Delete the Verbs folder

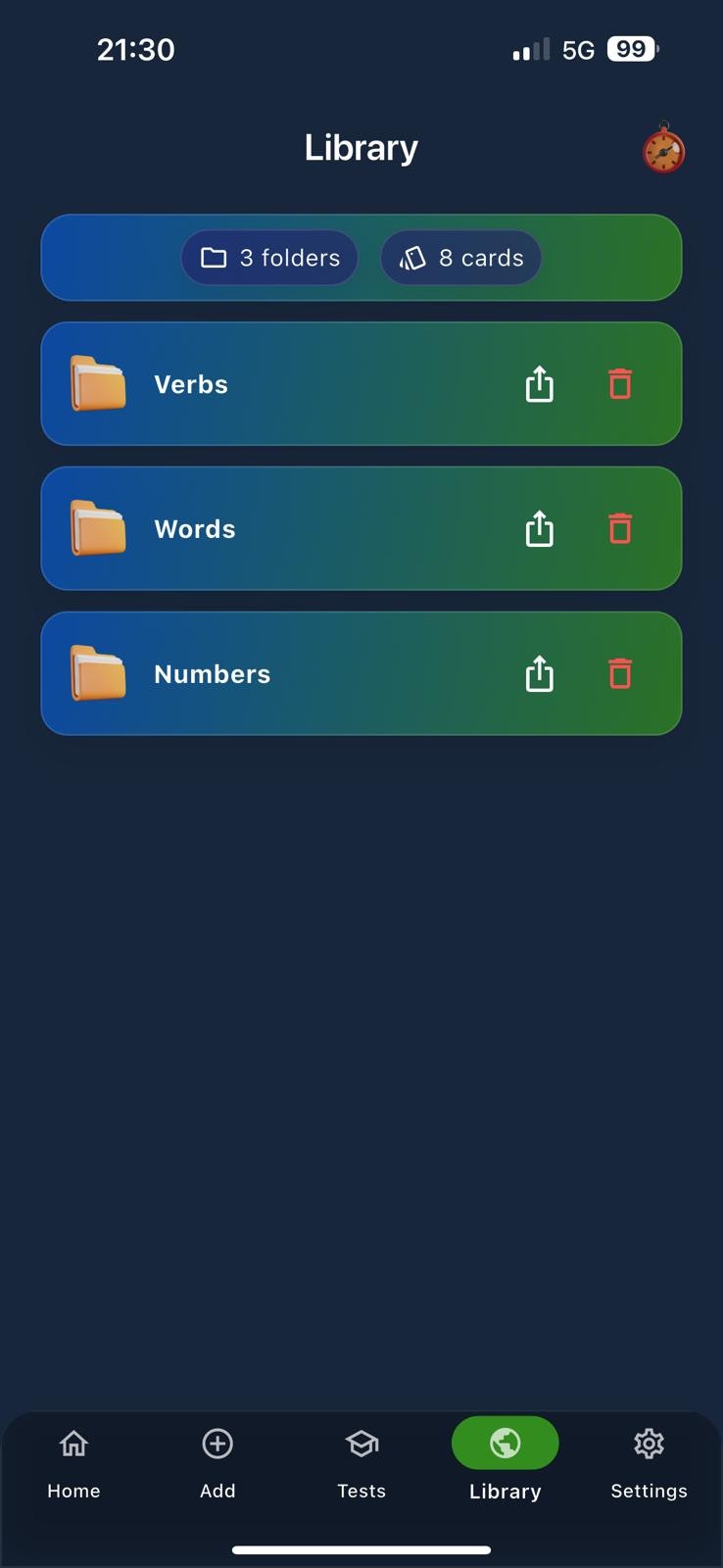point(619,384)
